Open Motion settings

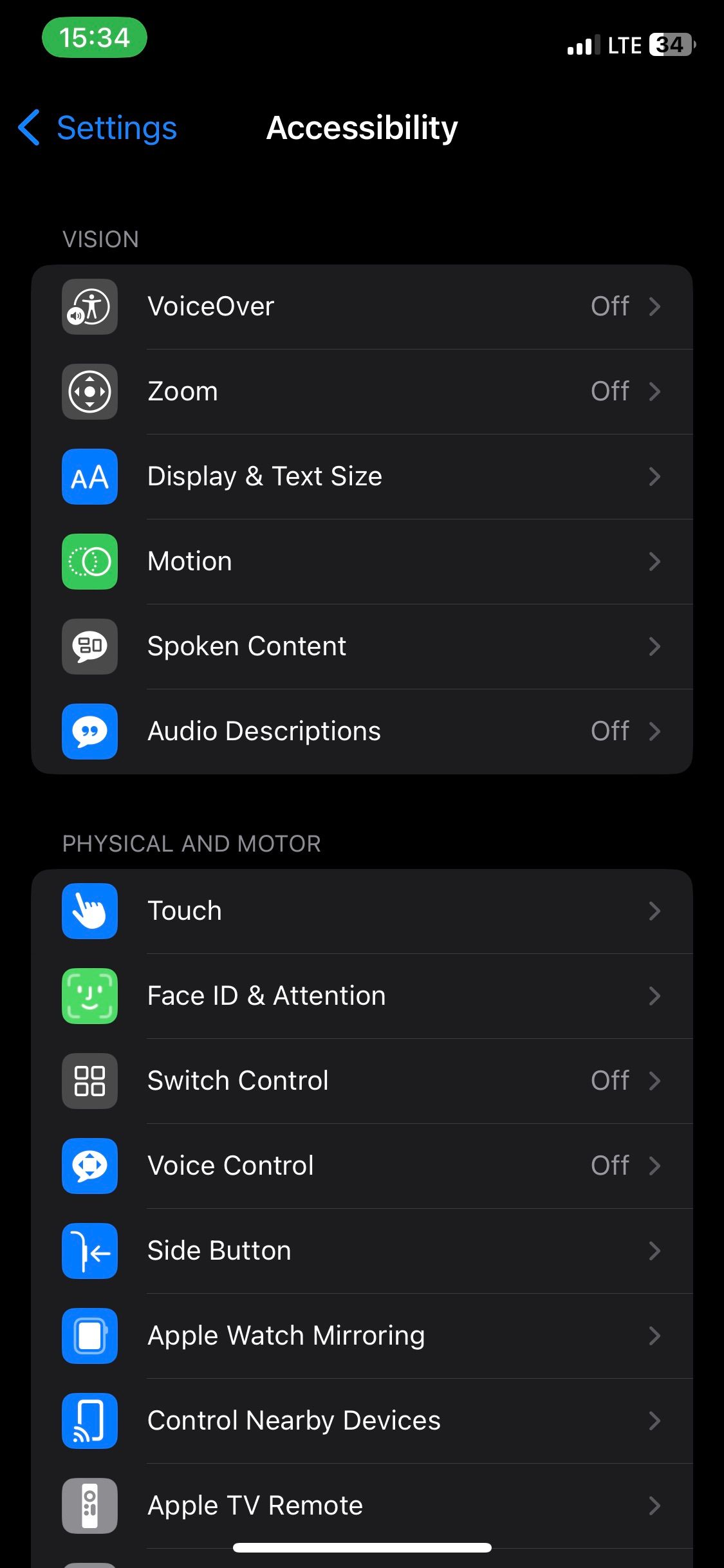point(362,561)
